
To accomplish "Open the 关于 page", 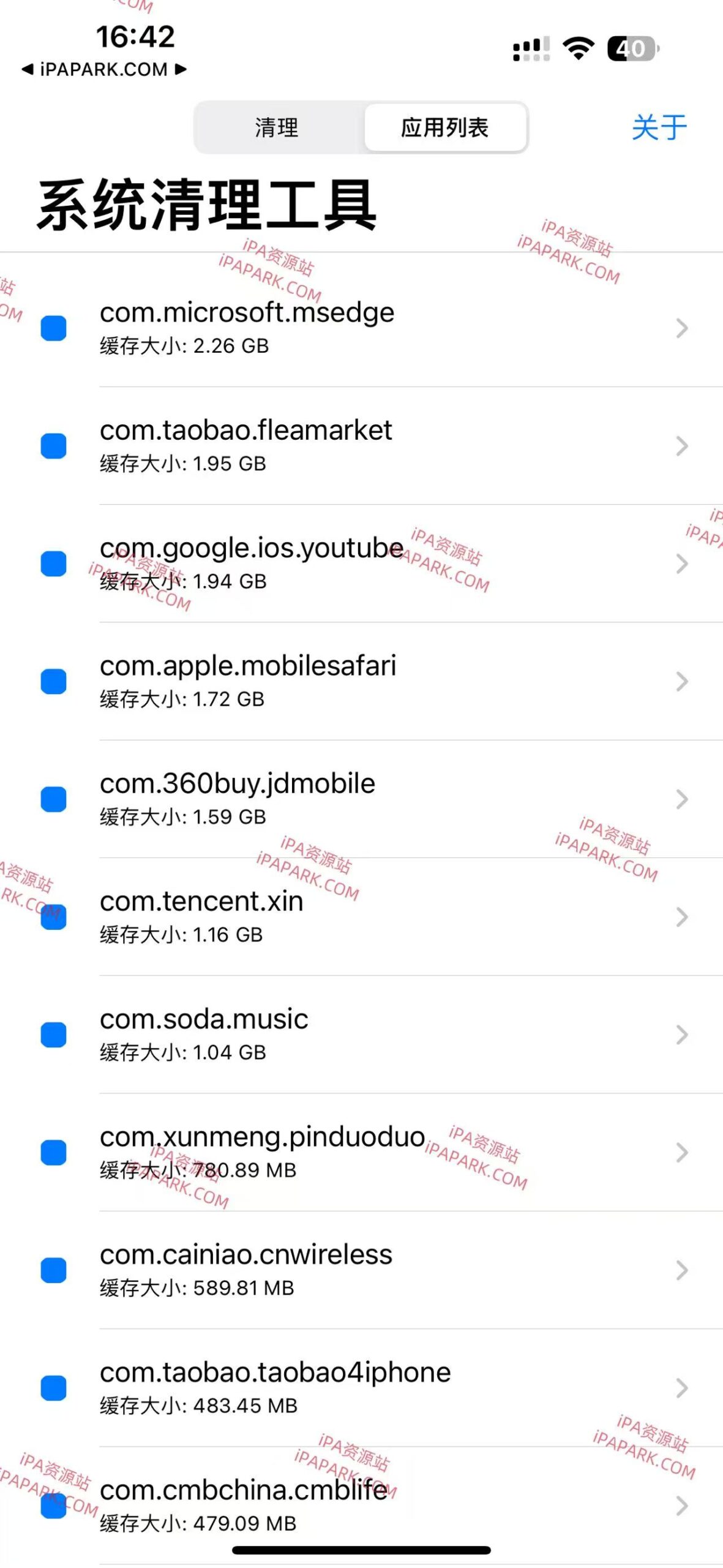I will (658, 128).
